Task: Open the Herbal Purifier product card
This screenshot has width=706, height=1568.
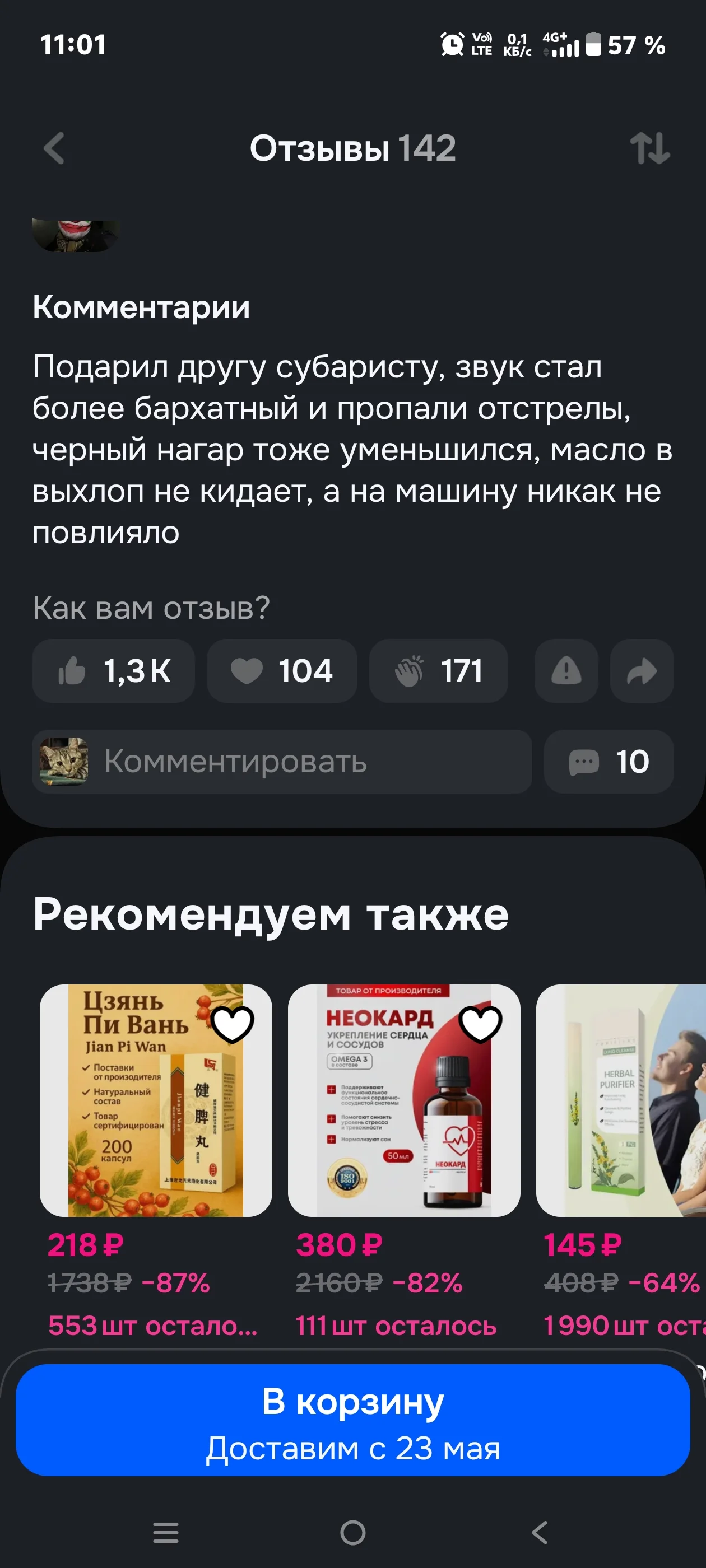Action: pyautogui.click(x=621, y=1100)
